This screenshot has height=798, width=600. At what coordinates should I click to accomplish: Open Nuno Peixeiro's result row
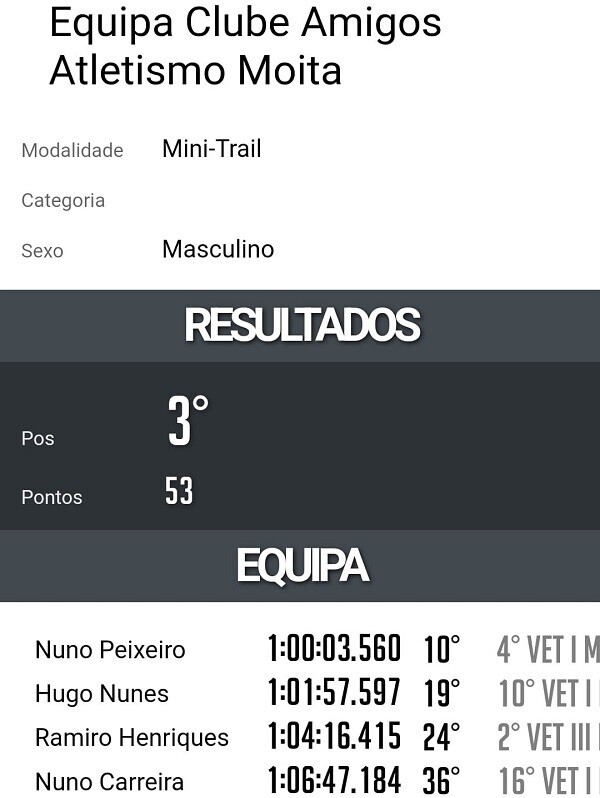click(110, 650)
